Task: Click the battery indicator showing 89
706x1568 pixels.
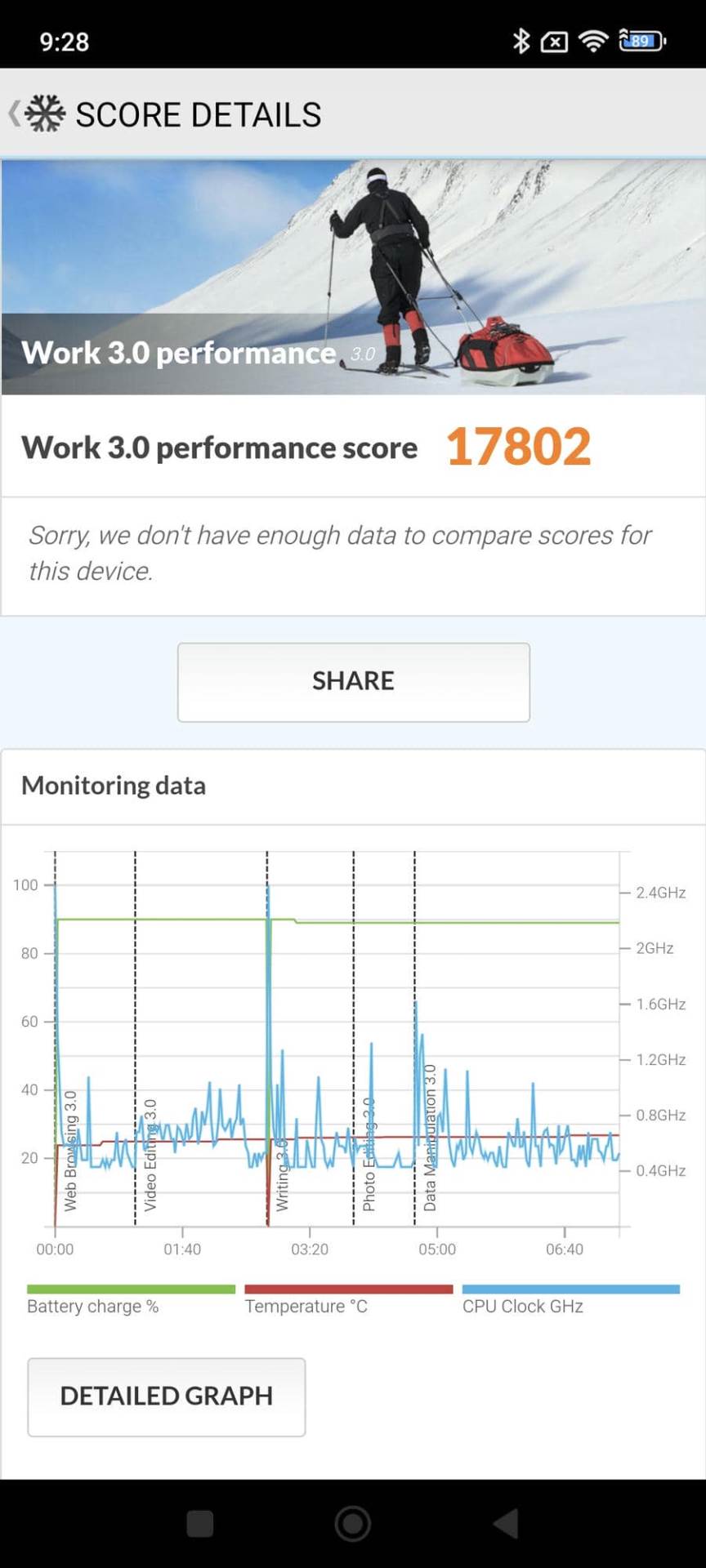Action: pyautogui.click(x=641, y=40)
